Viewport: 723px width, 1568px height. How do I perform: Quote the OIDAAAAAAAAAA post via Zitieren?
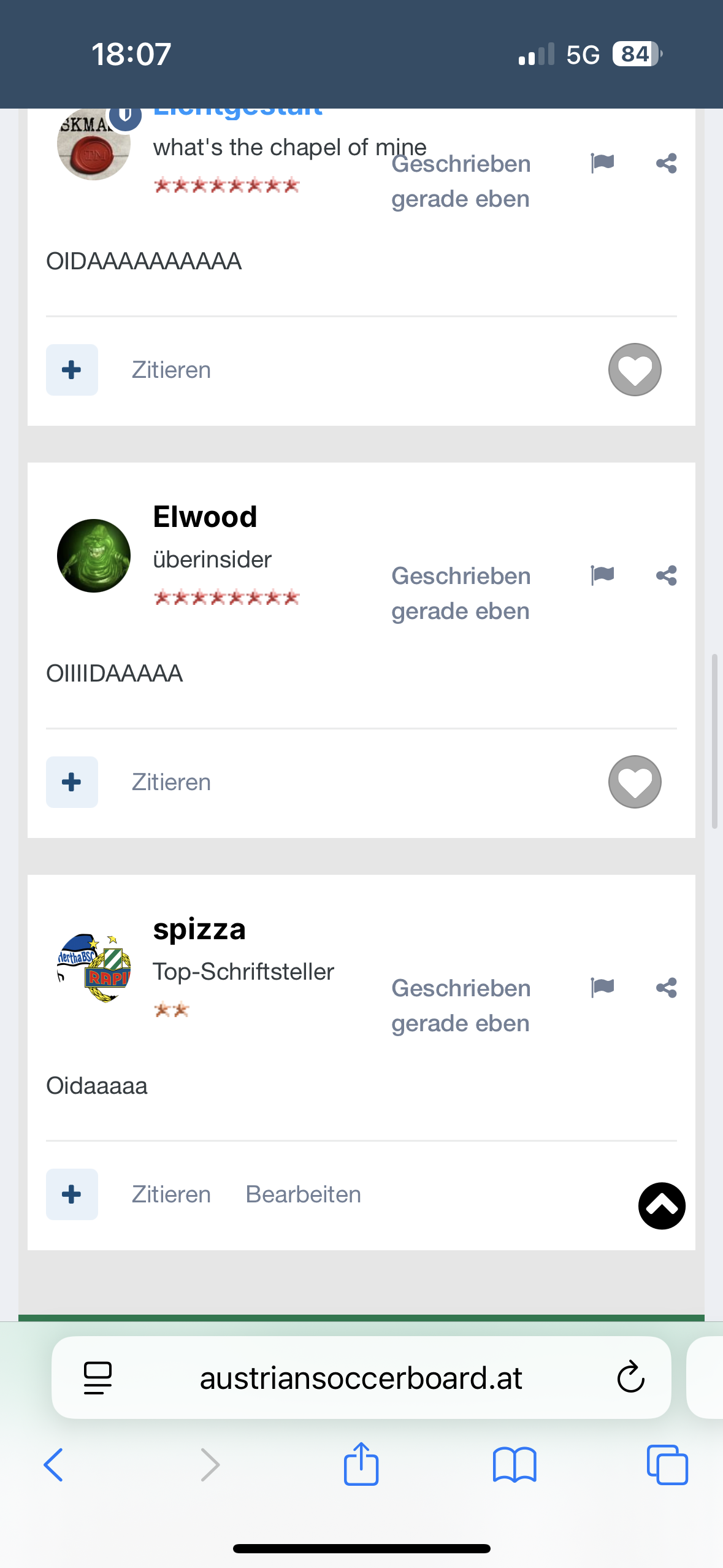(x=171, y=370)
